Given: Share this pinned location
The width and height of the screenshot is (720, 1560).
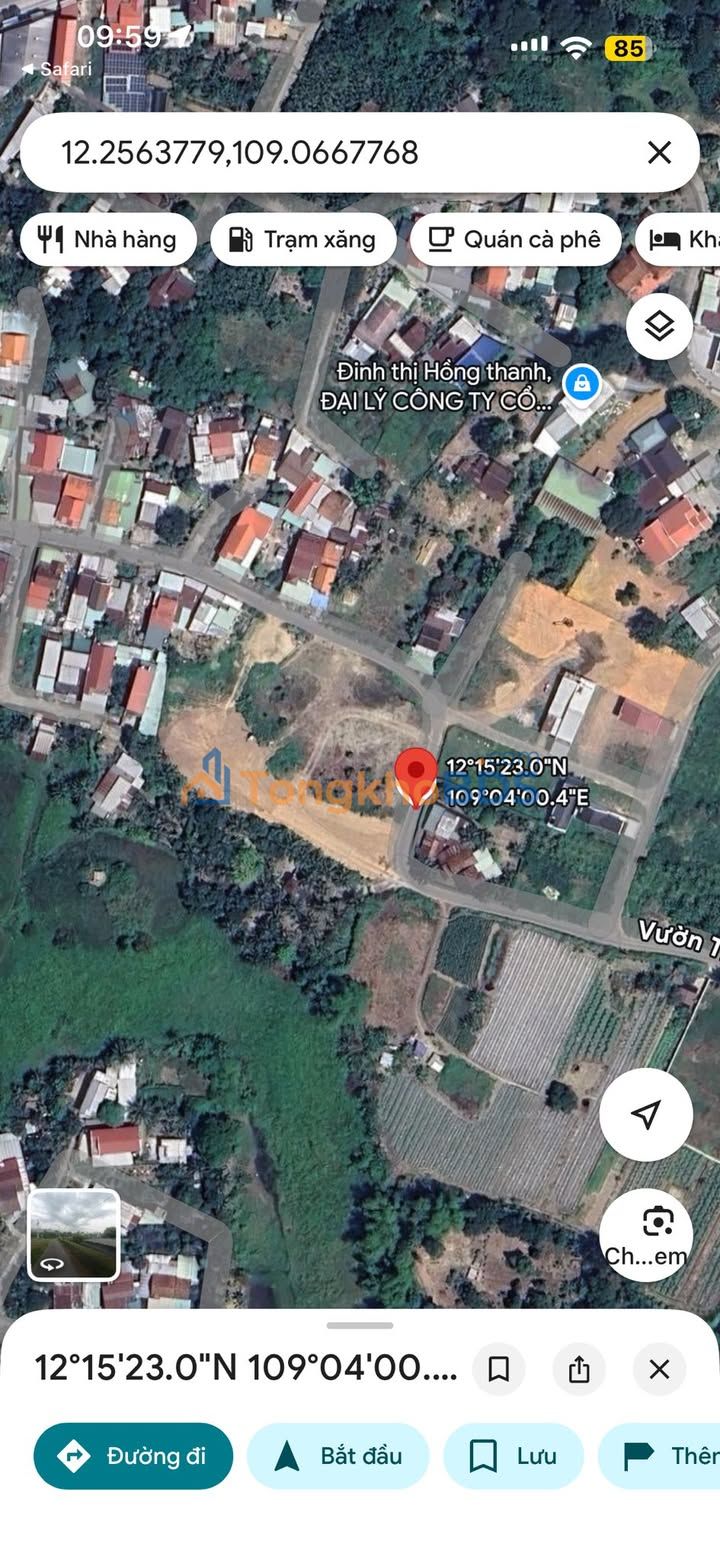Looking at the screenshot, I should tap(579, 1369).
